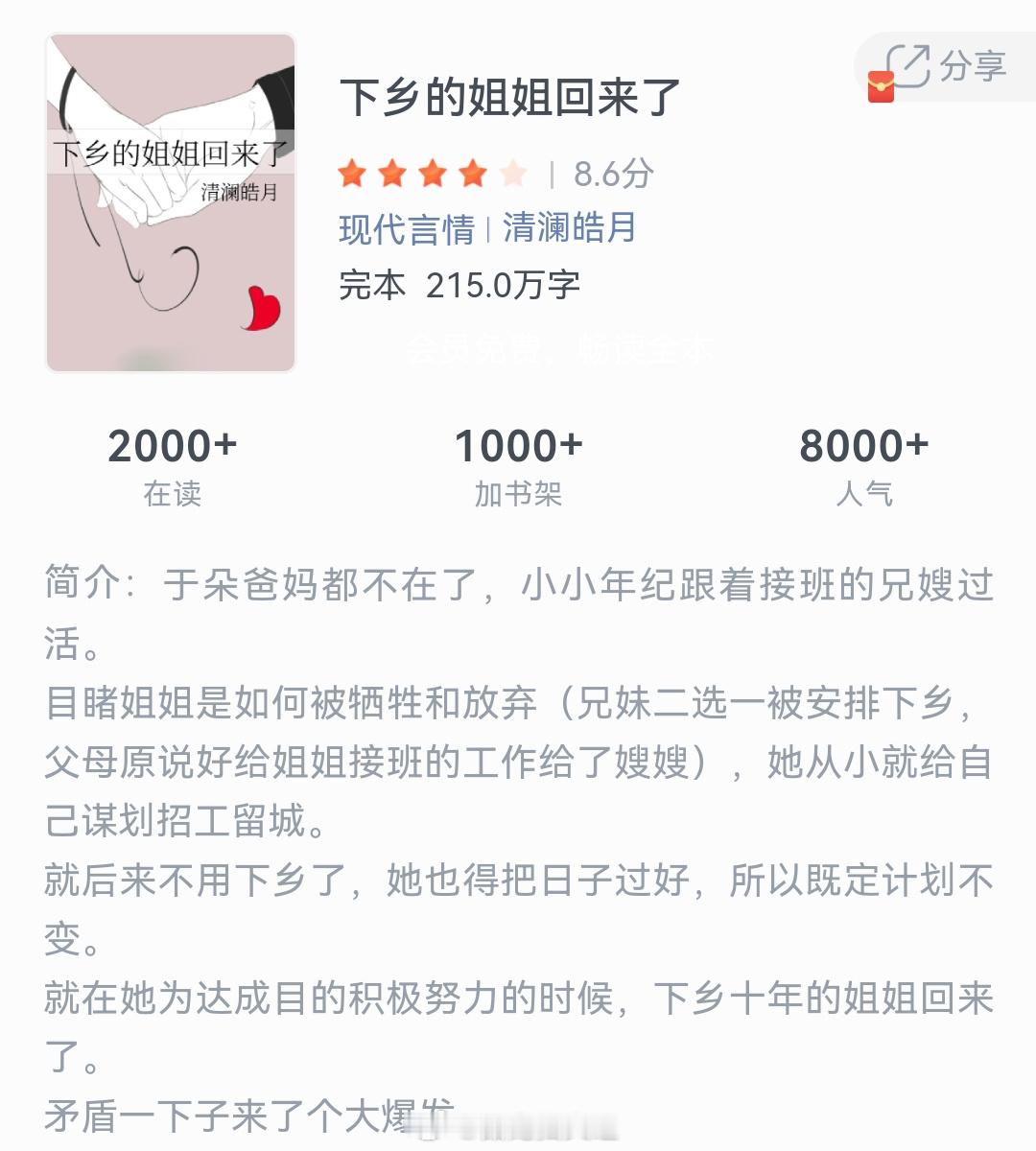This screenshot has height=1151, width=1036.
Task: Open the 下乡的姐姐回来了 book cover
Action: [x=171, y=203]
